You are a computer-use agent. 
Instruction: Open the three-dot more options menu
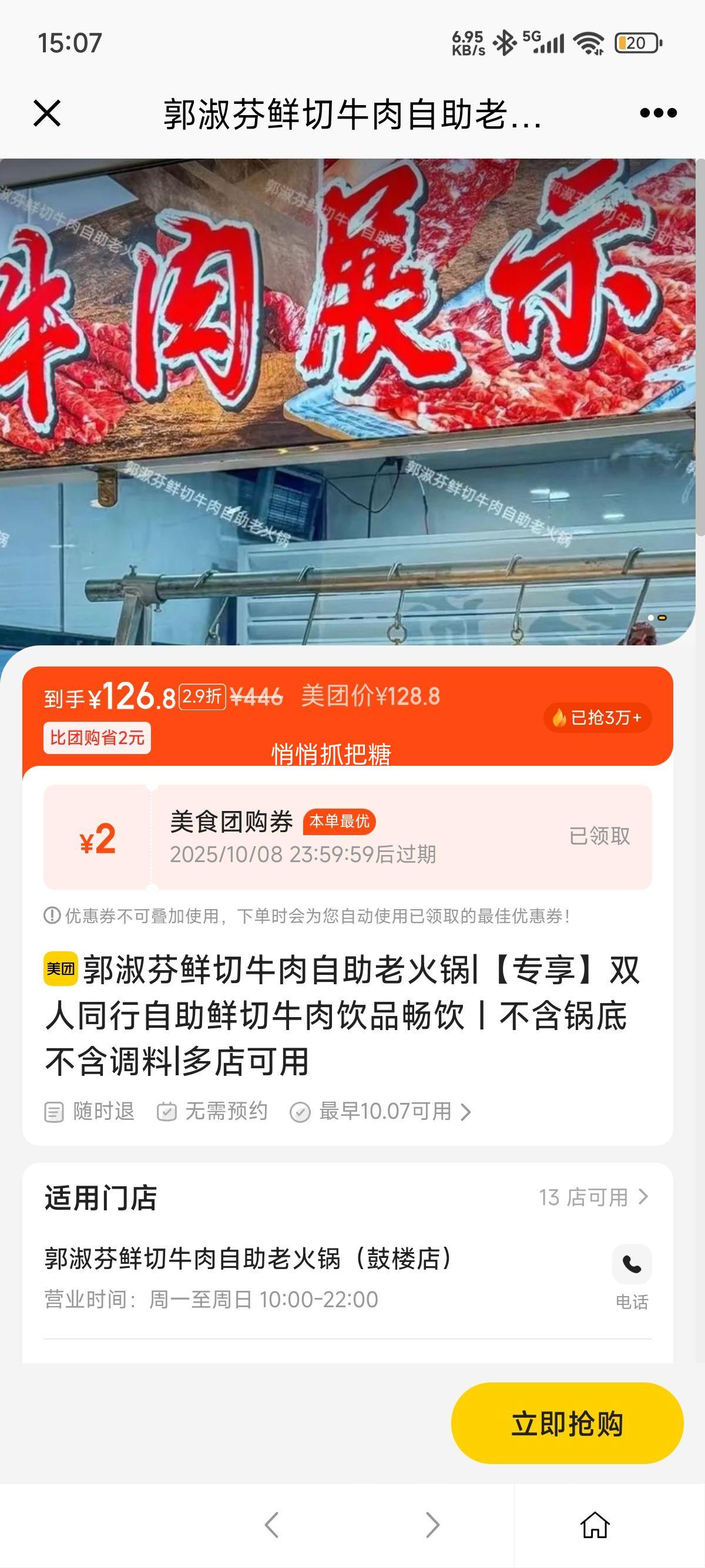point(658,113)
